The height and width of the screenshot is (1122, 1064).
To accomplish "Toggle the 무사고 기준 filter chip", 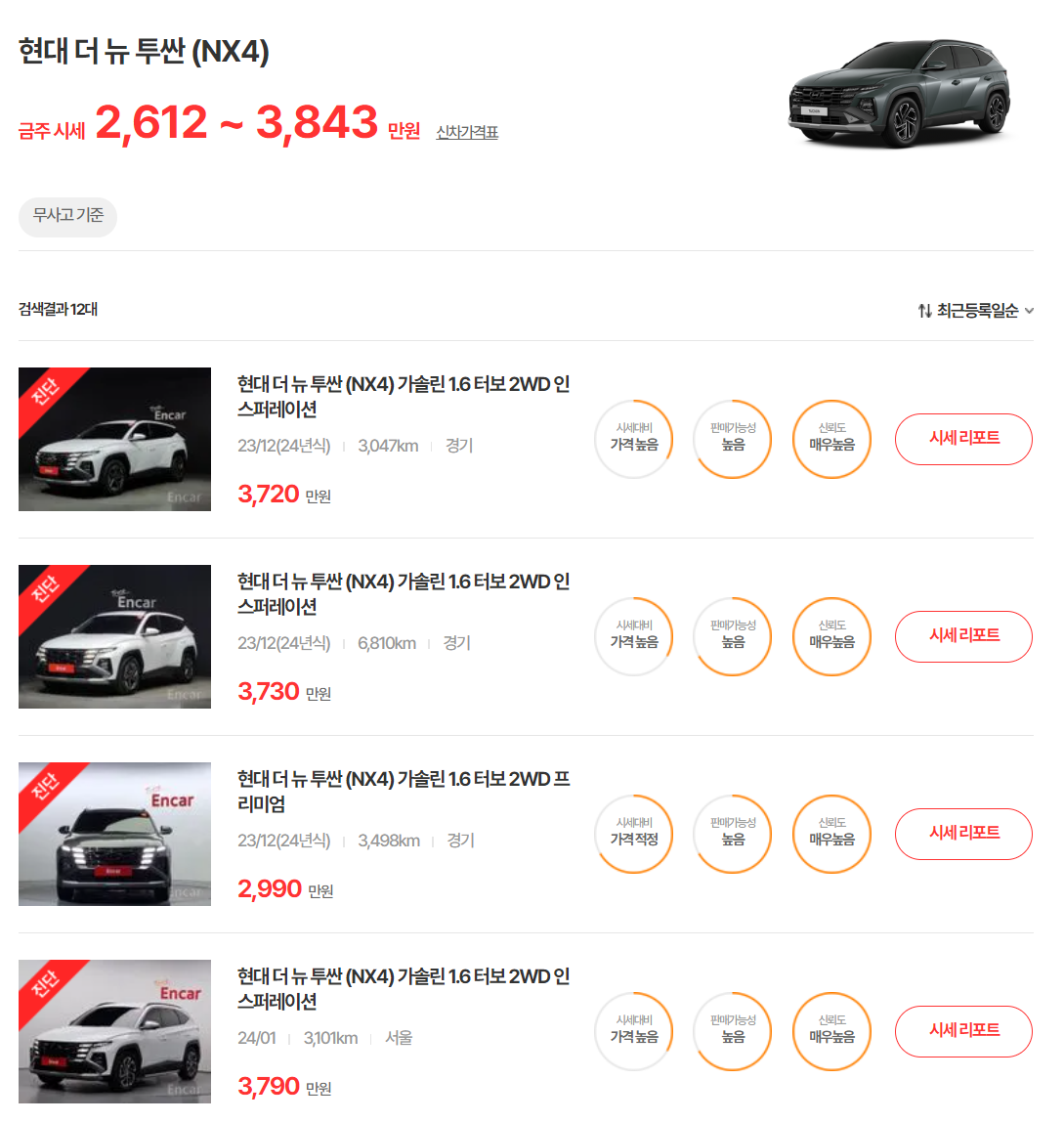I will tap(66, 217).
